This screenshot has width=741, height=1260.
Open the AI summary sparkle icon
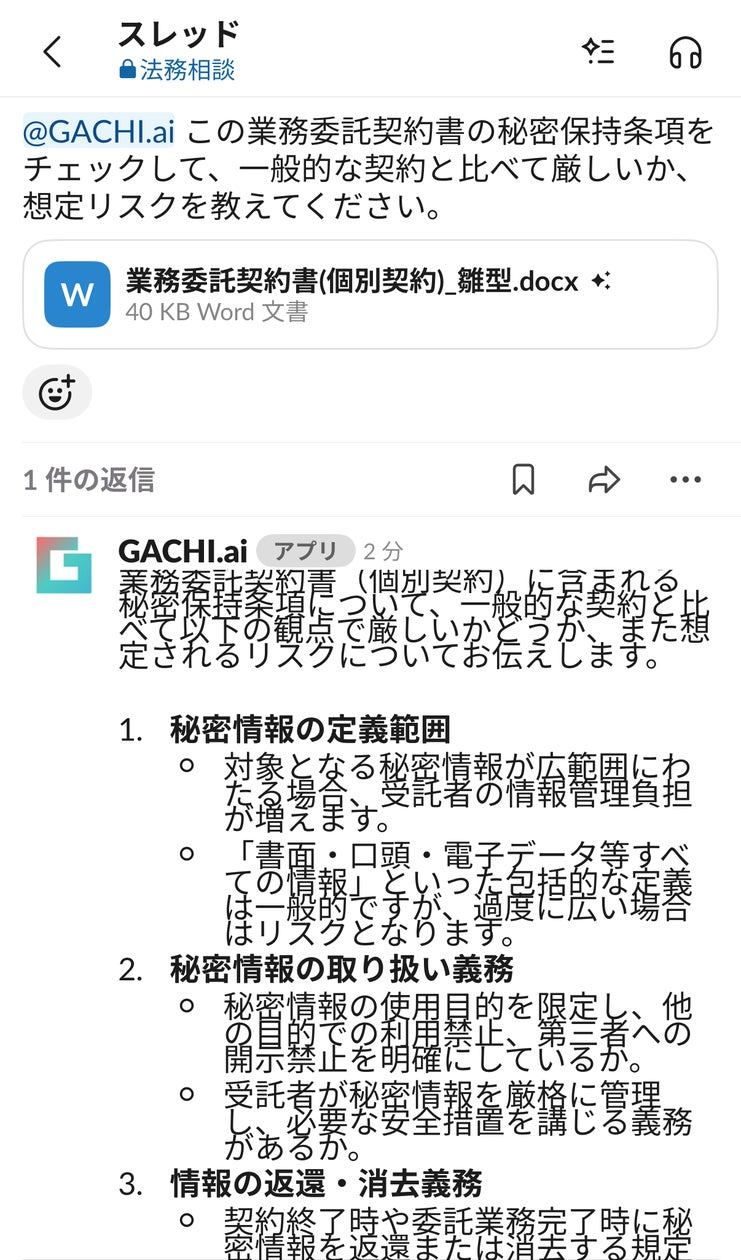(x=598, y=50)
